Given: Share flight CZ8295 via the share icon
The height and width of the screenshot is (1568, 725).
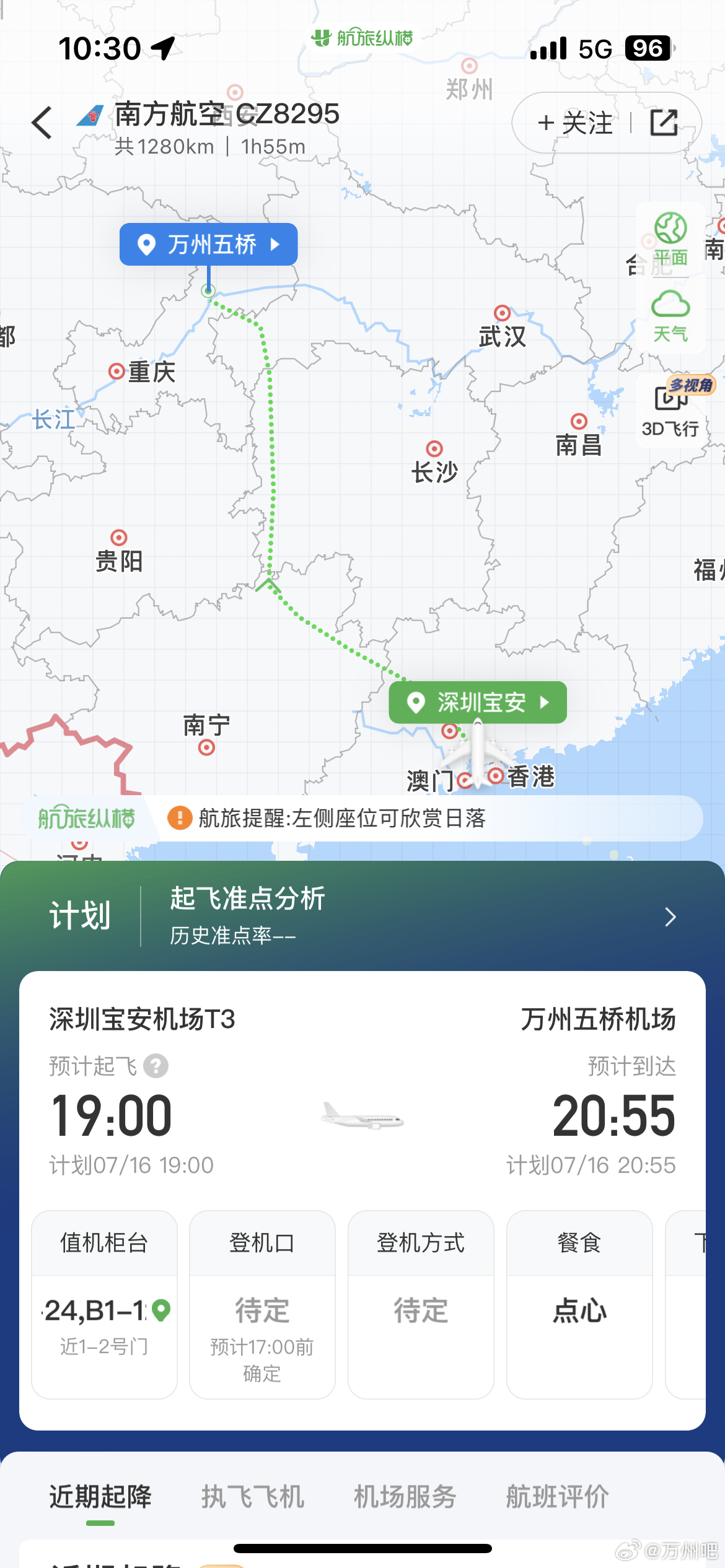Looking at the screenshot, I should point(664,123).
